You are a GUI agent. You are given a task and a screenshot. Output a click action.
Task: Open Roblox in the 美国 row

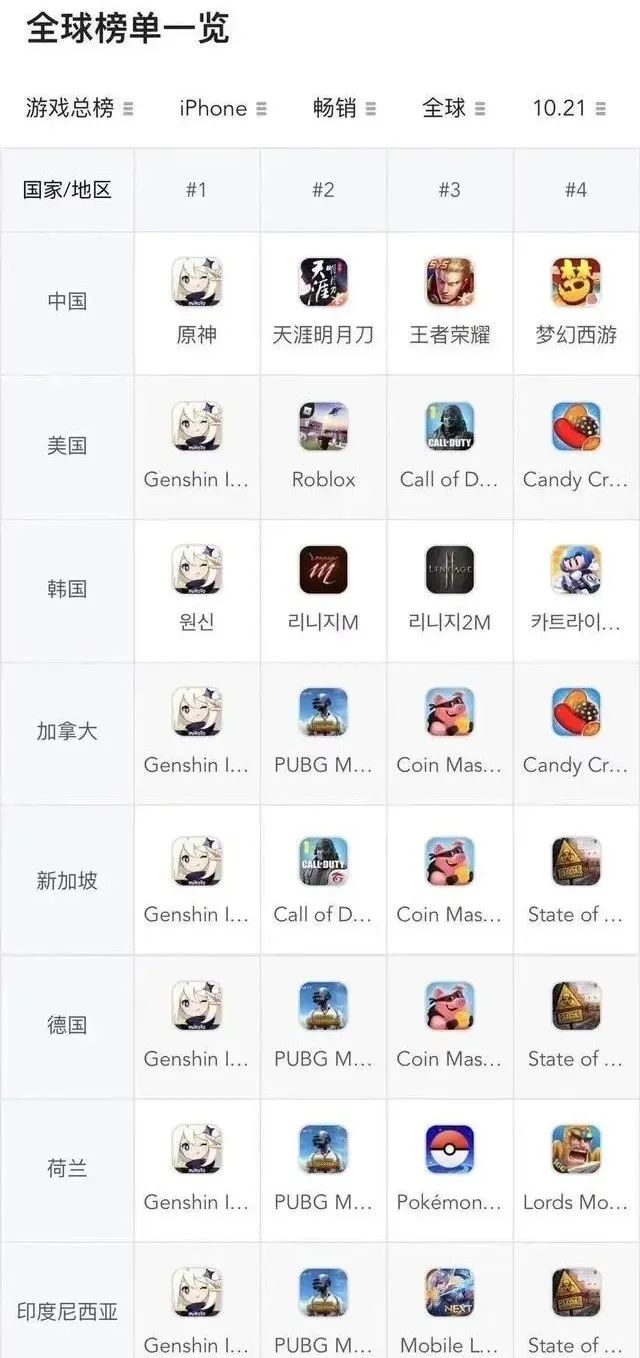click(323, 447)
